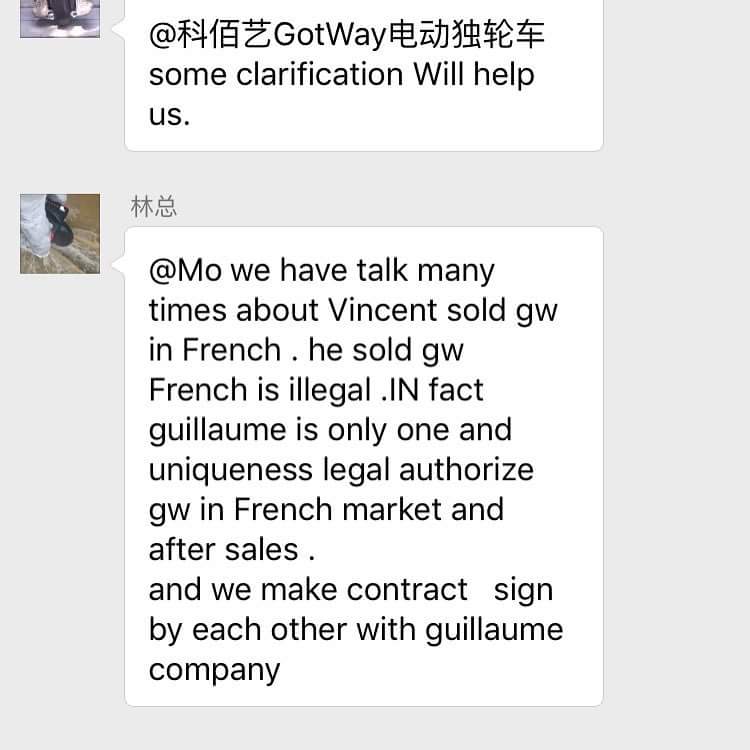Open the avatar beside the GotWay clarification message
The width and height of the screenshot is (750, 750).
pos(60,18)
